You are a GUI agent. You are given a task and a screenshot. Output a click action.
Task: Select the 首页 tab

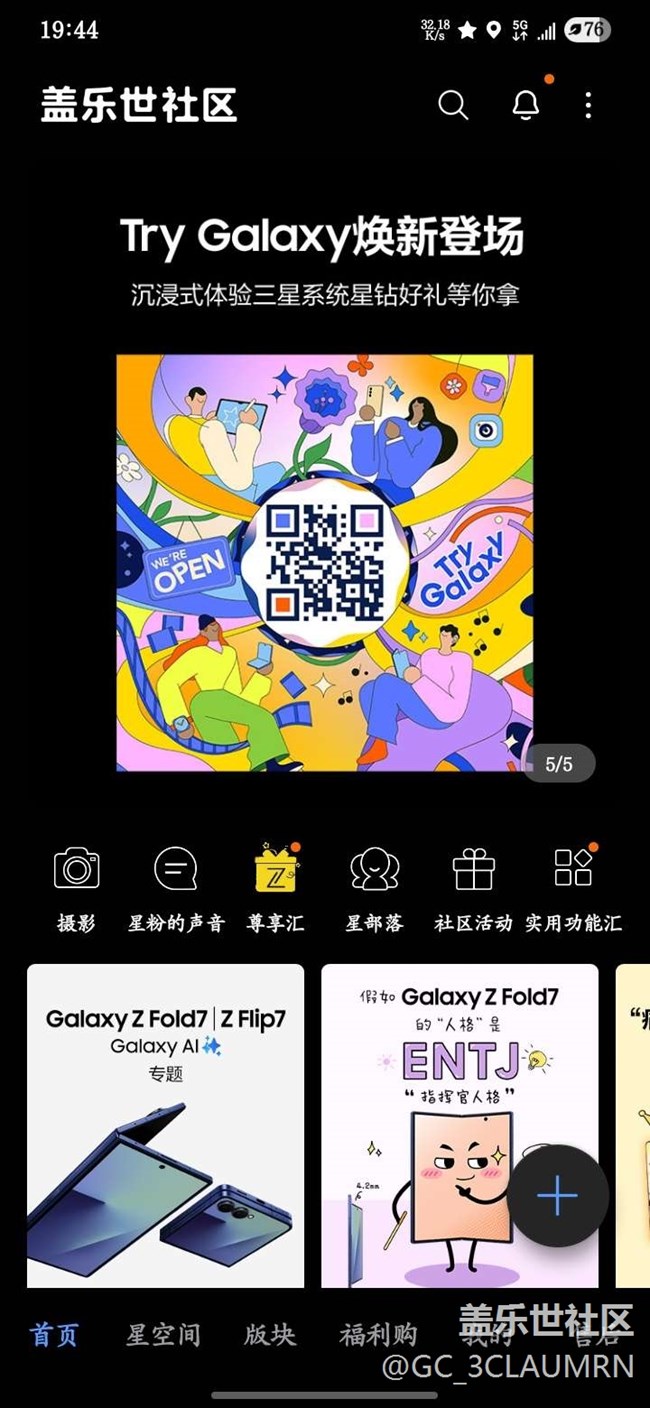point(55,1335)
